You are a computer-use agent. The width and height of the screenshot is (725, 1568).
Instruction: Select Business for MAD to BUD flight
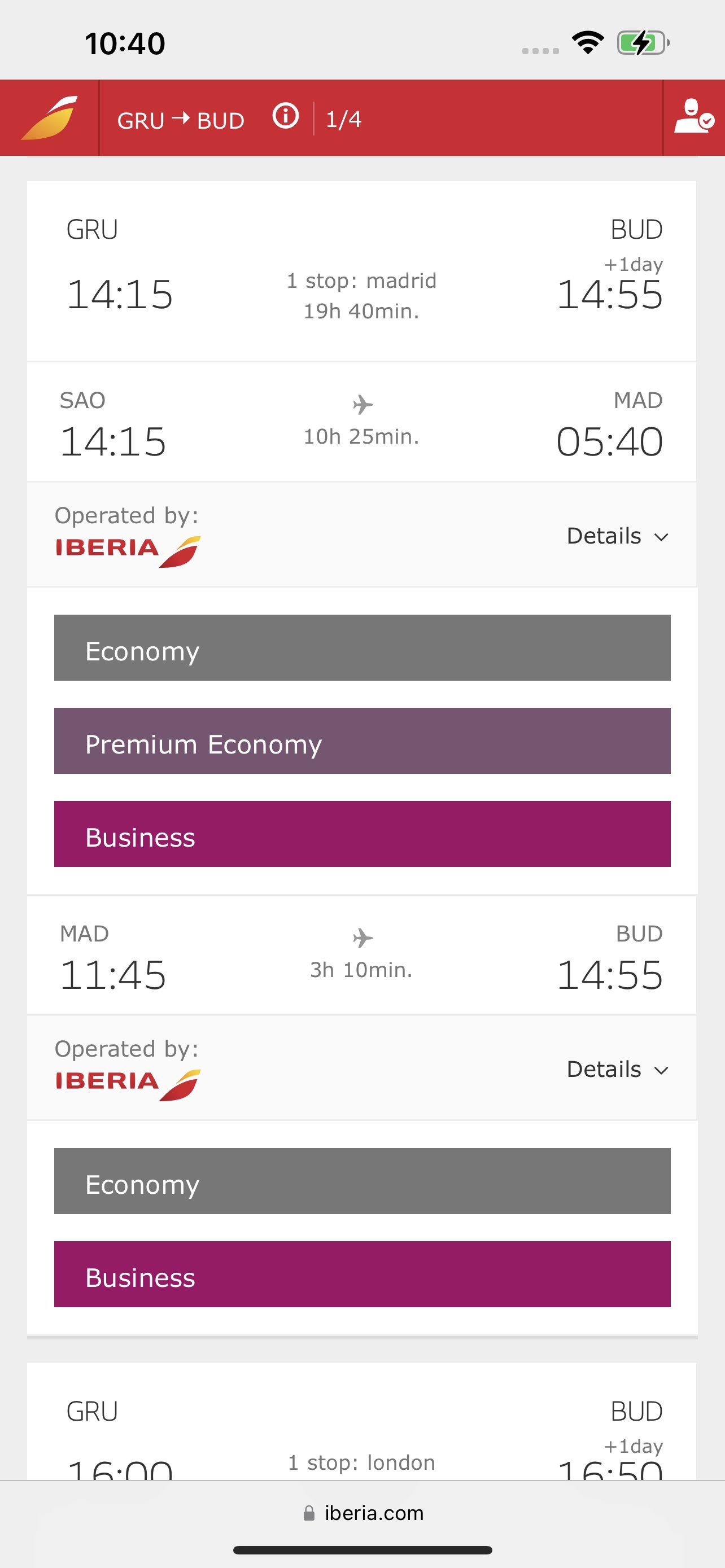pos(362,1274)
